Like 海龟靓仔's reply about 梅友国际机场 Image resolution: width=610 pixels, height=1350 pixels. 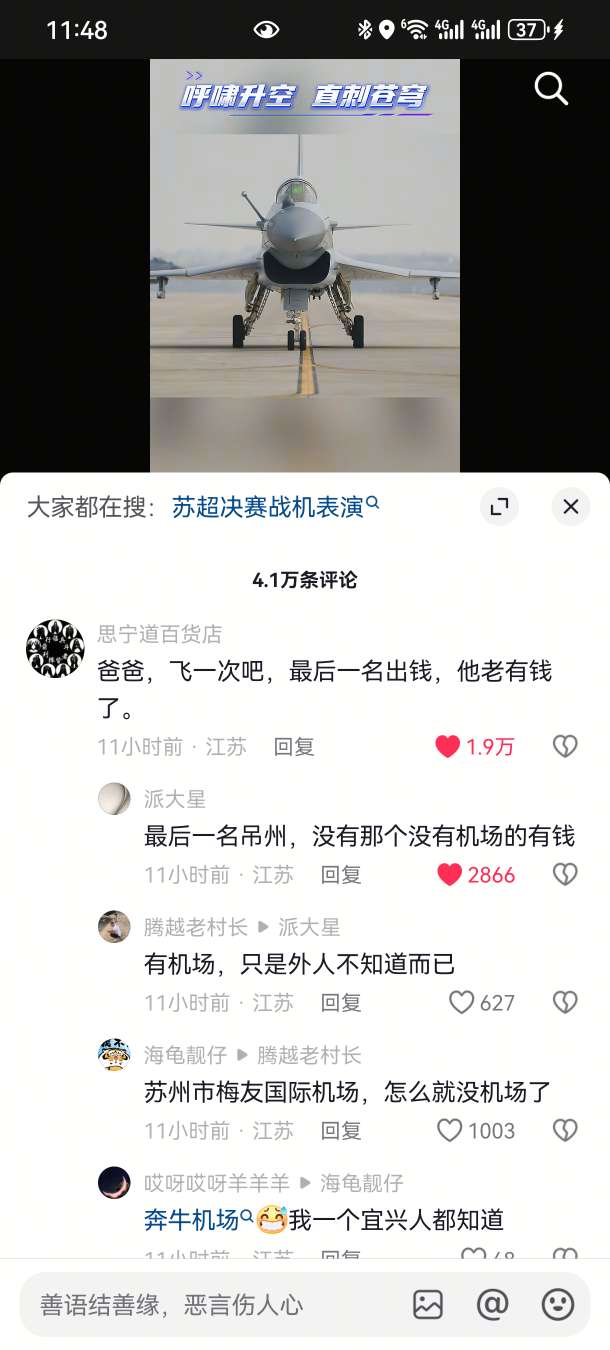[450, 1130]
